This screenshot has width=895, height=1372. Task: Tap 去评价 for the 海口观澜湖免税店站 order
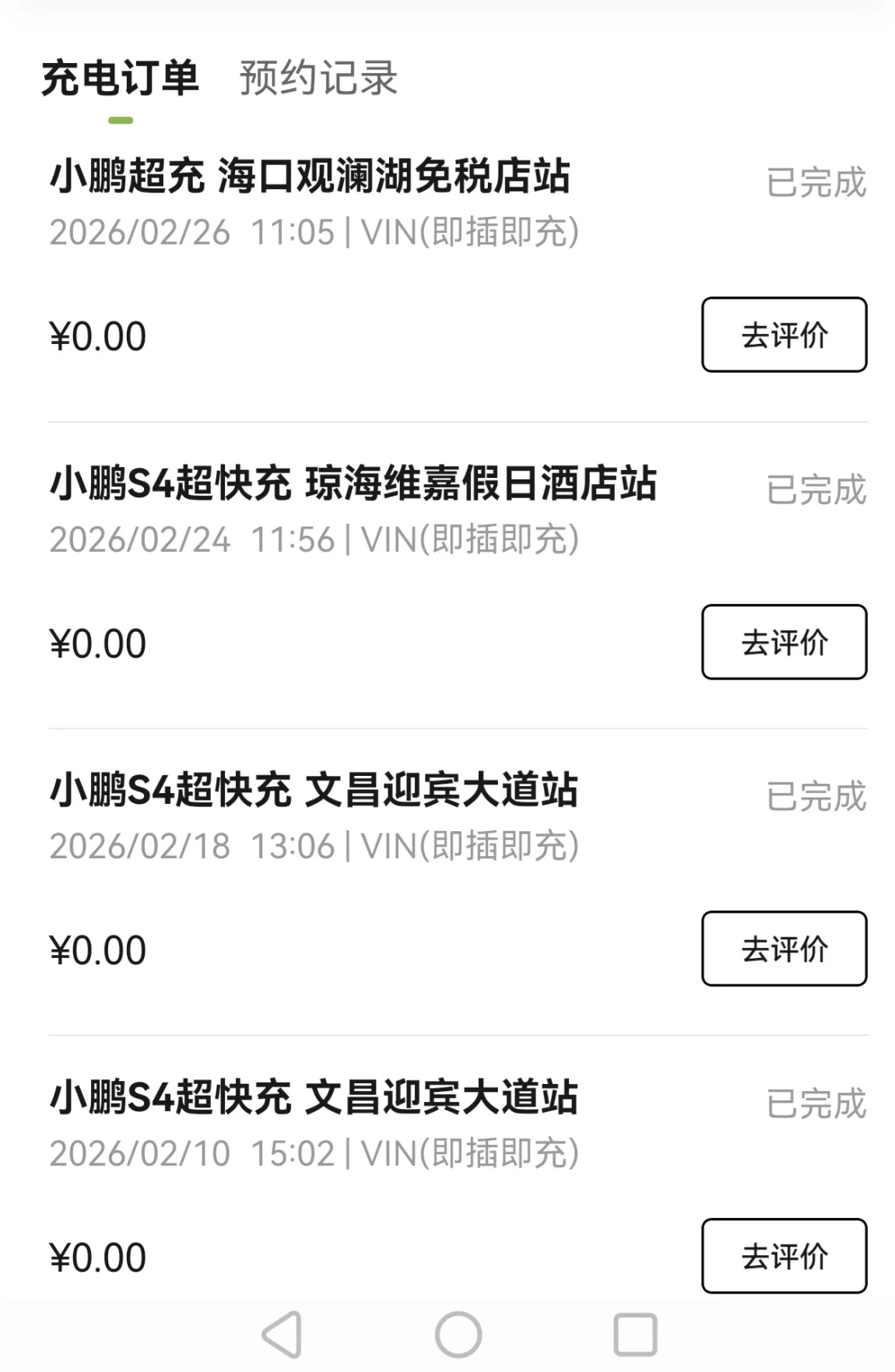click(x=784, y=335)
